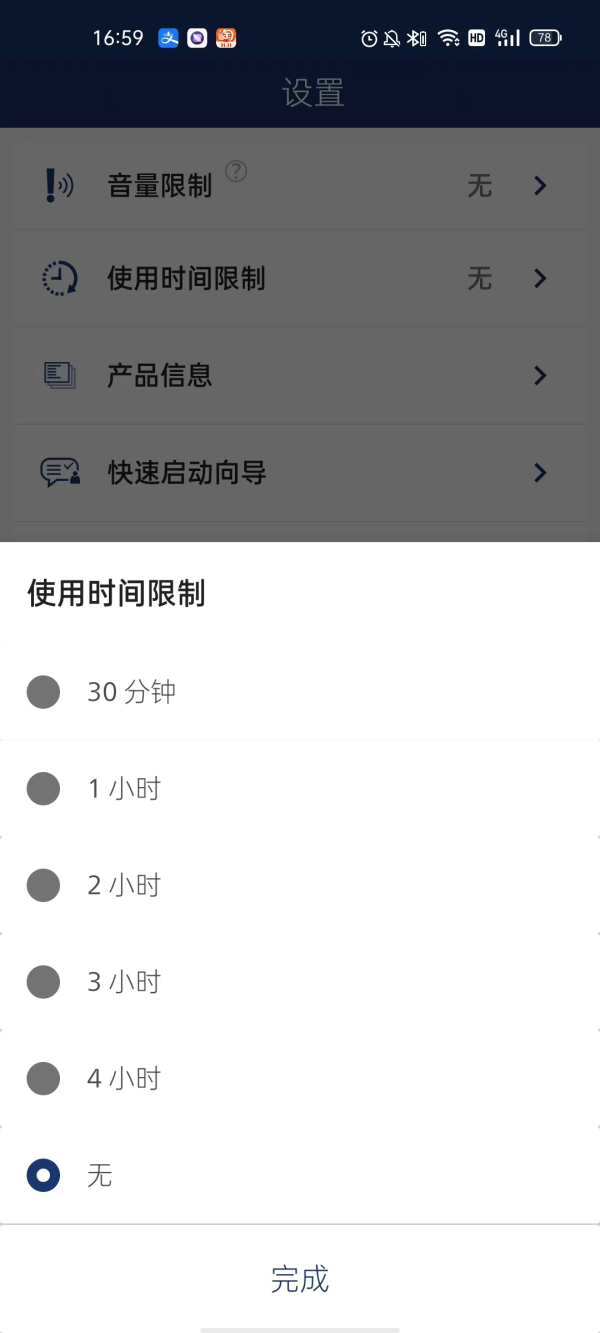Select the 30 分钟 time limit option
600x1333 pixels.
click(300, 692)
